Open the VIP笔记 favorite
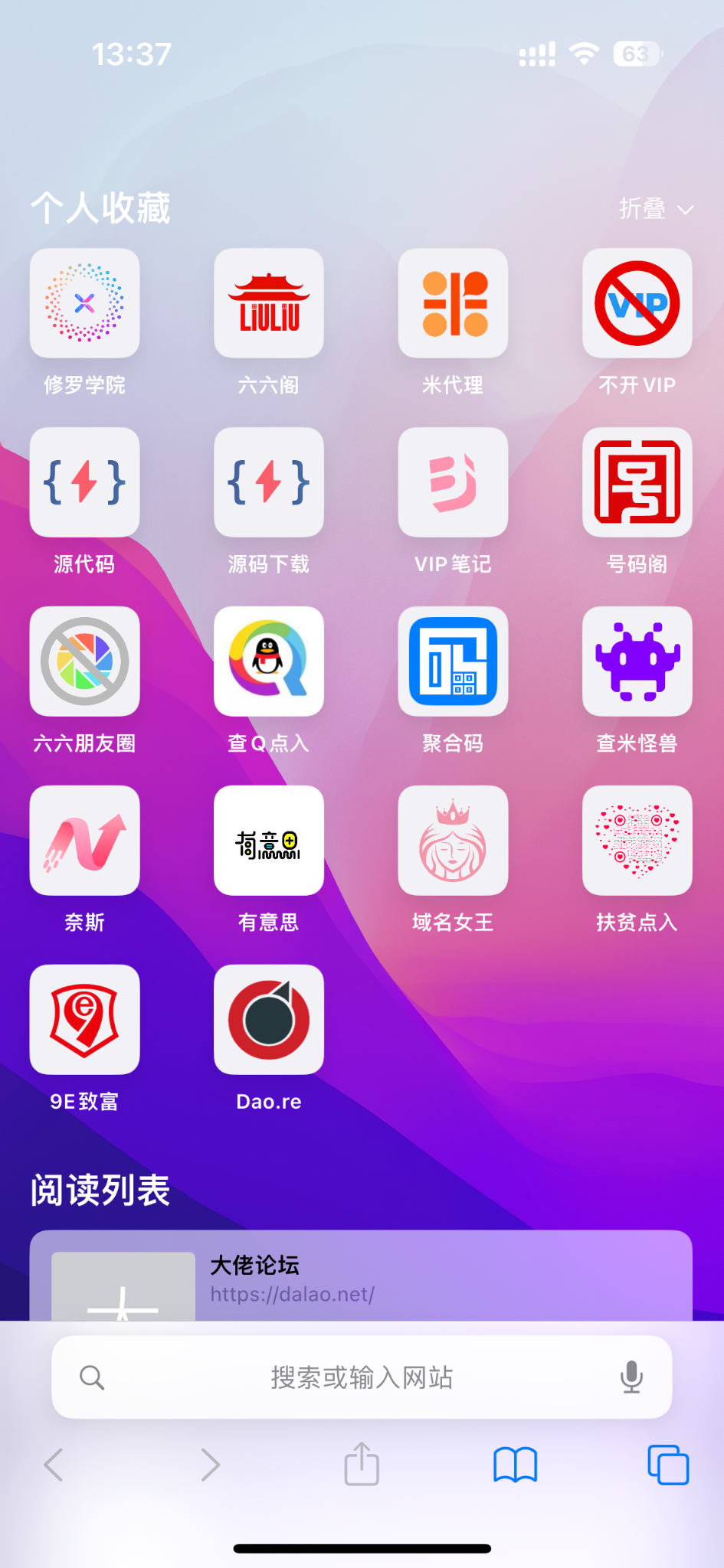 click(453, 482)
